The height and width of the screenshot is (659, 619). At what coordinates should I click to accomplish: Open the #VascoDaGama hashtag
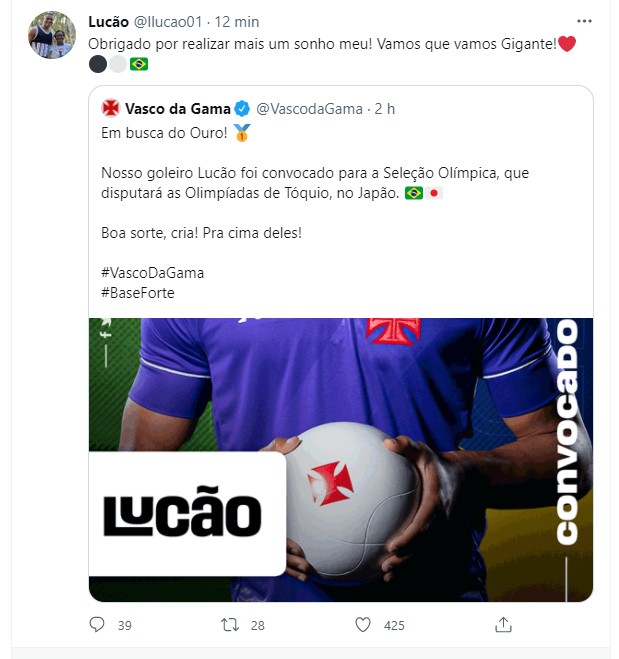point(152,272)
